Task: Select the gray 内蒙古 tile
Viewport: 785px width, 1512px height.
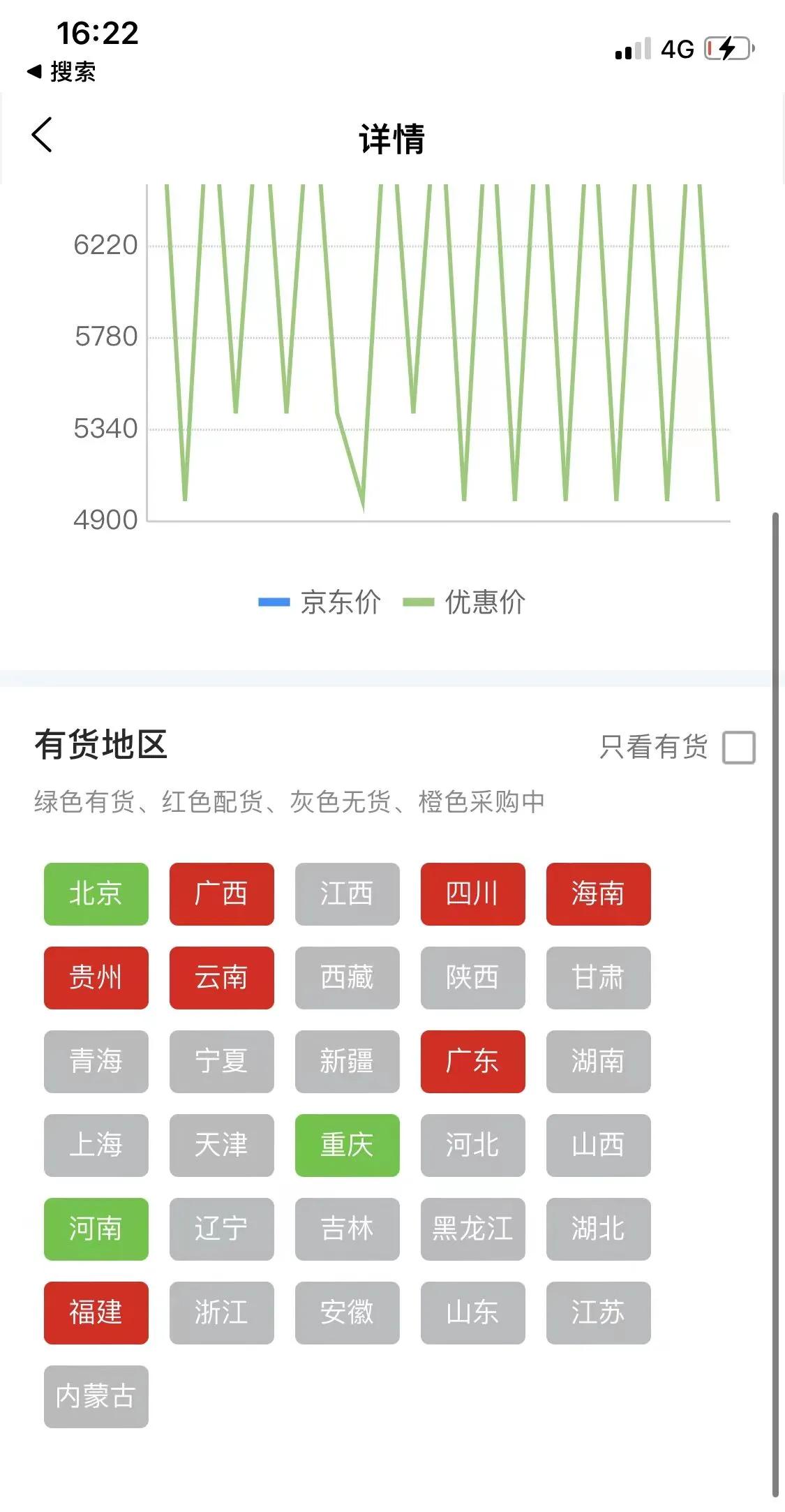Action: 96,1397
